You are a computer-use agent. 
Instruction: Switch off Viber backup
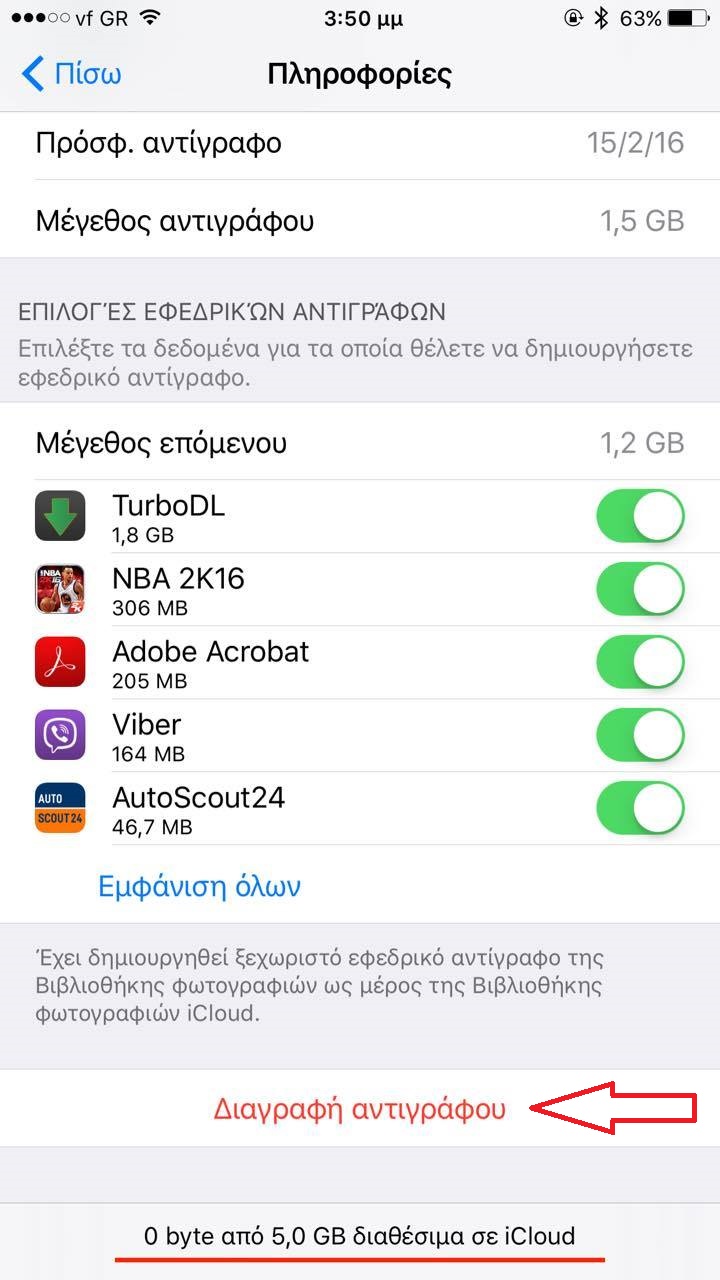click(640, 736)
